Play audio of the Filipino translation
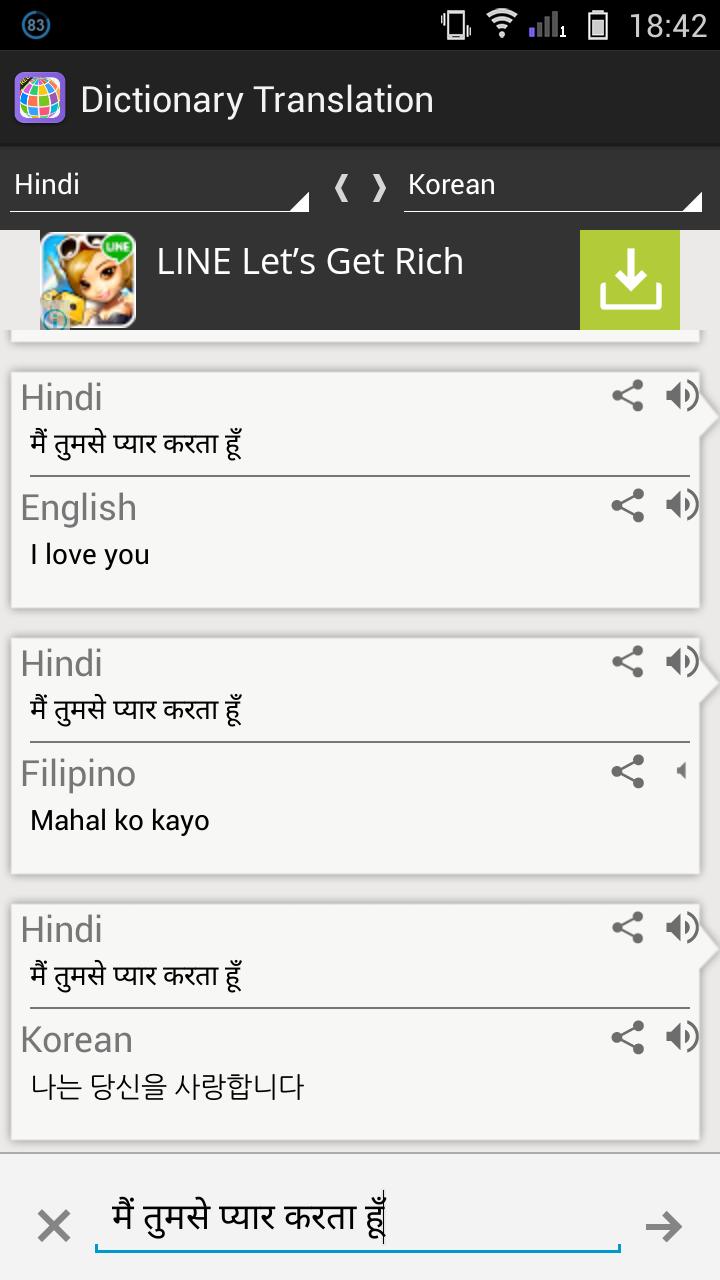This screenshot has width=720, height=1280. [x=682, y=771]
